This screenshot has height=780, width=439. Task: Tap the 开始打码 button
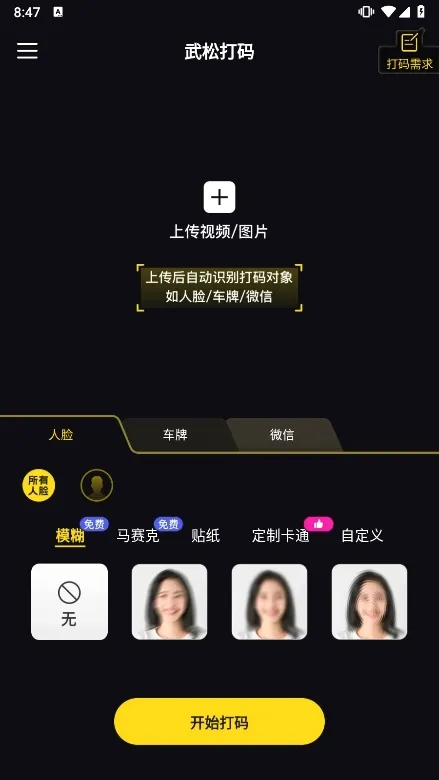click(x=219, y=722)
